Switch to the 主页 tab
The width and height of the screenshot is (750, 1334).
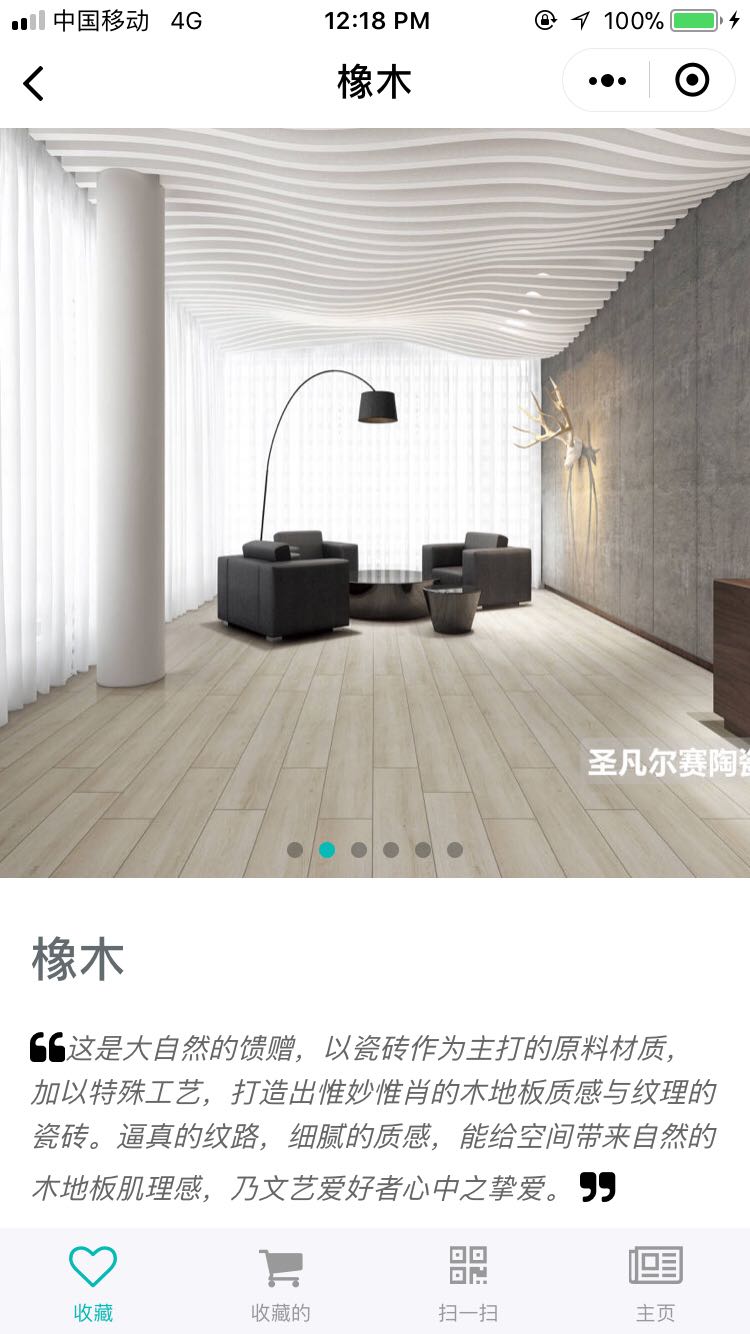[x=656, y=1281]
